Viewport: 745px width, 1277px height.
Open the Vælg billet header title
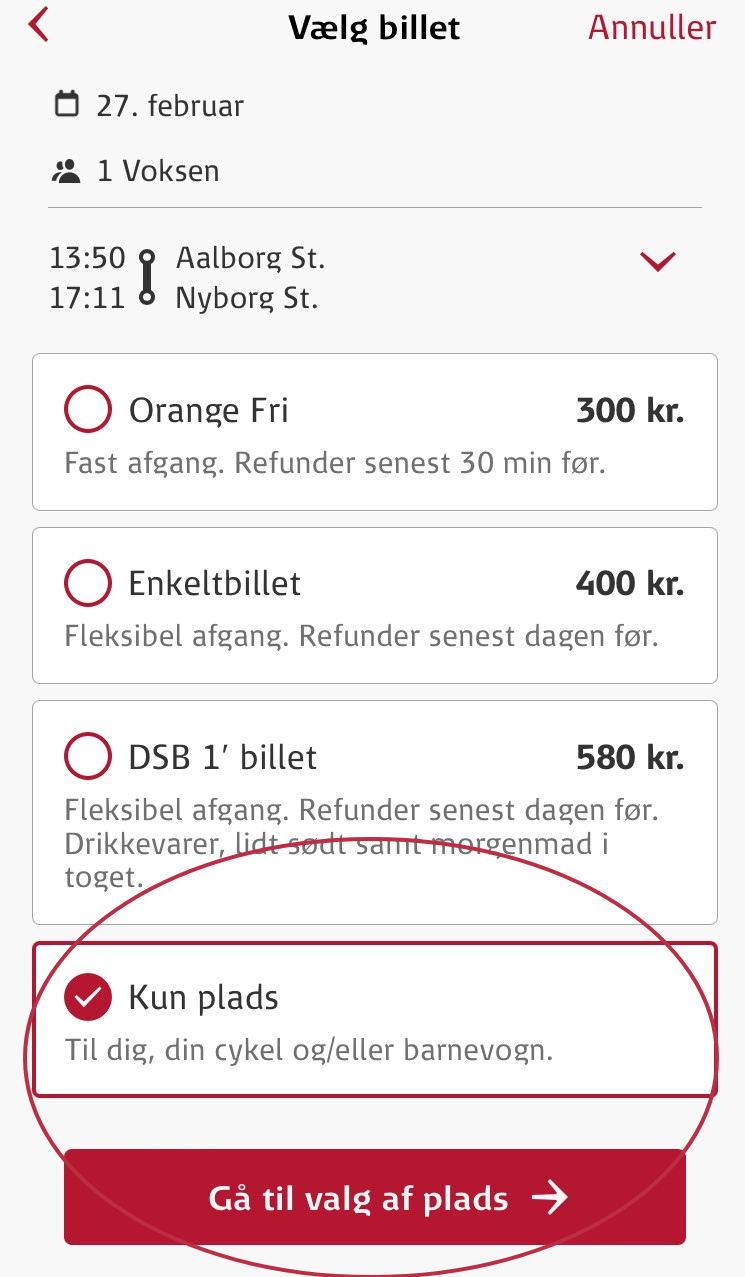pyautogui.click(x=373, y=27)
